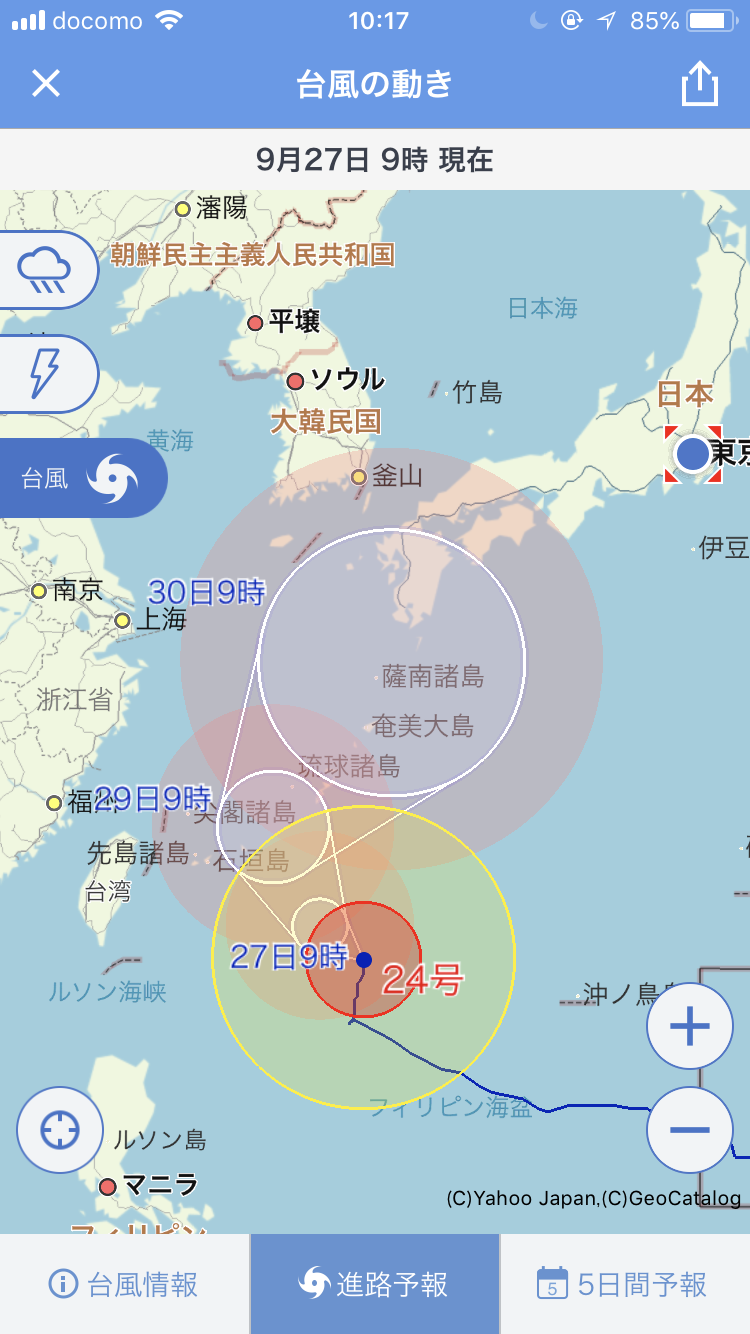Select the 進路予報 tab

pyautogui.click(x=375, y=1284)
